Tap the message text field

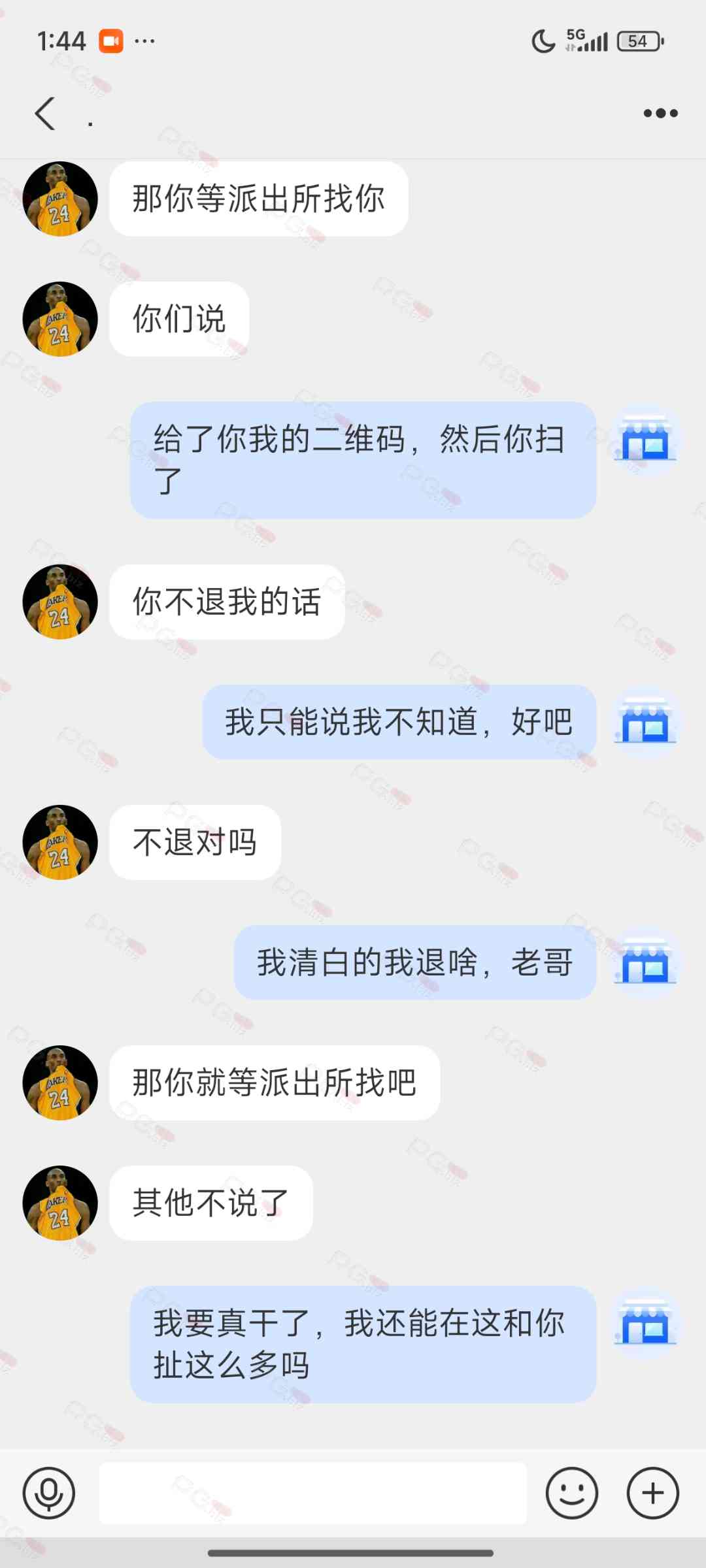pyautogui.click(x=312, y=1494)
